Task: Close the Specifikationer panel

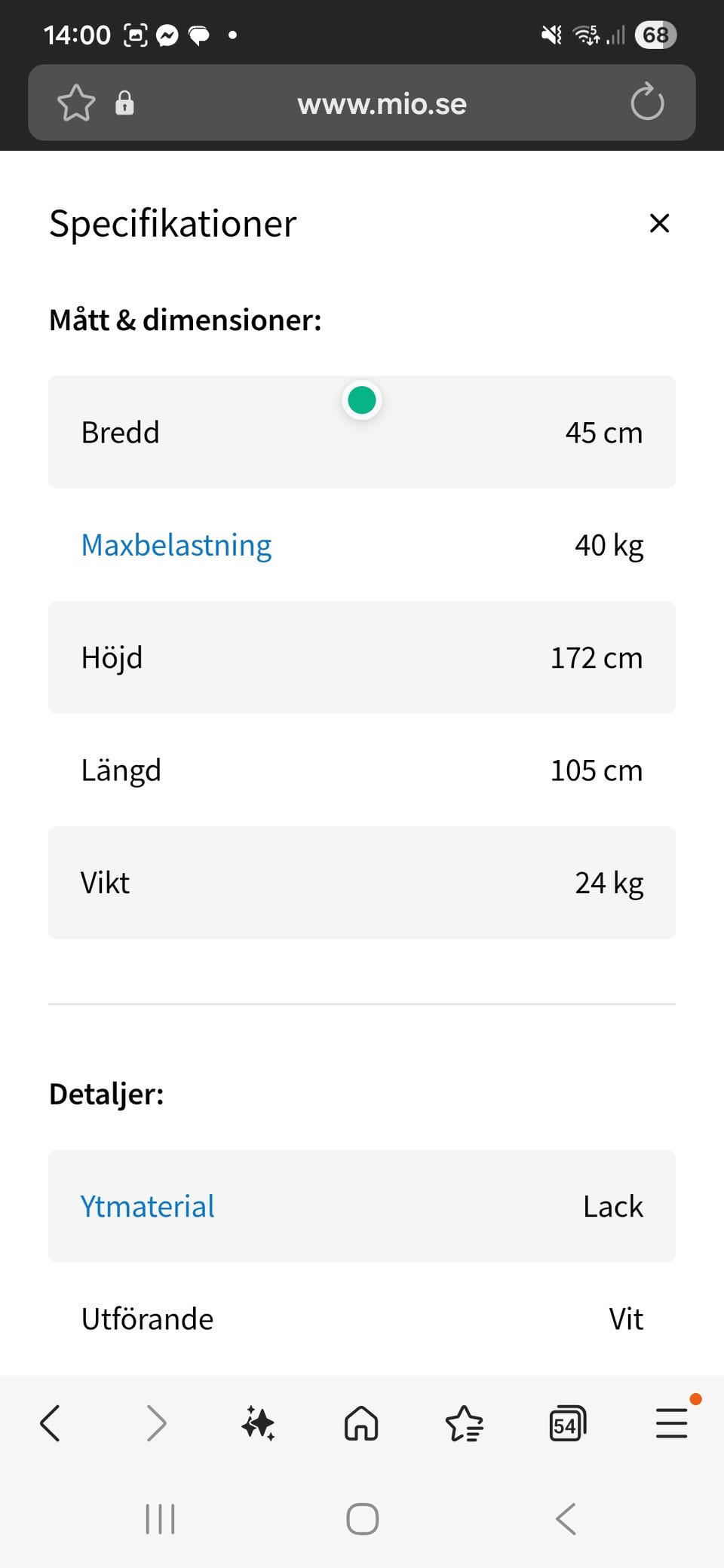Action: tap(659, 223)
